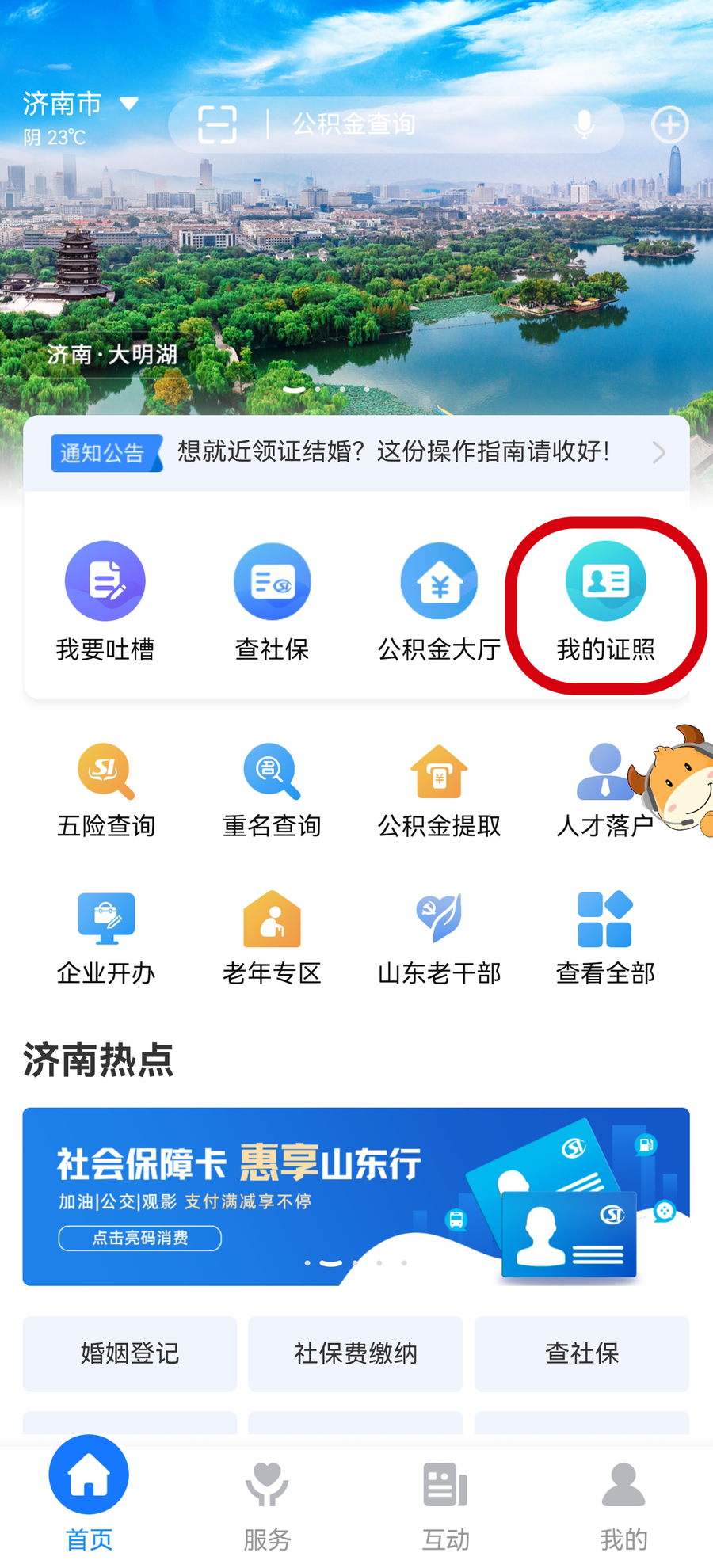Tap the scan QR code icon
Screen dimensions: 713x1568
click(x=217, y=124)
